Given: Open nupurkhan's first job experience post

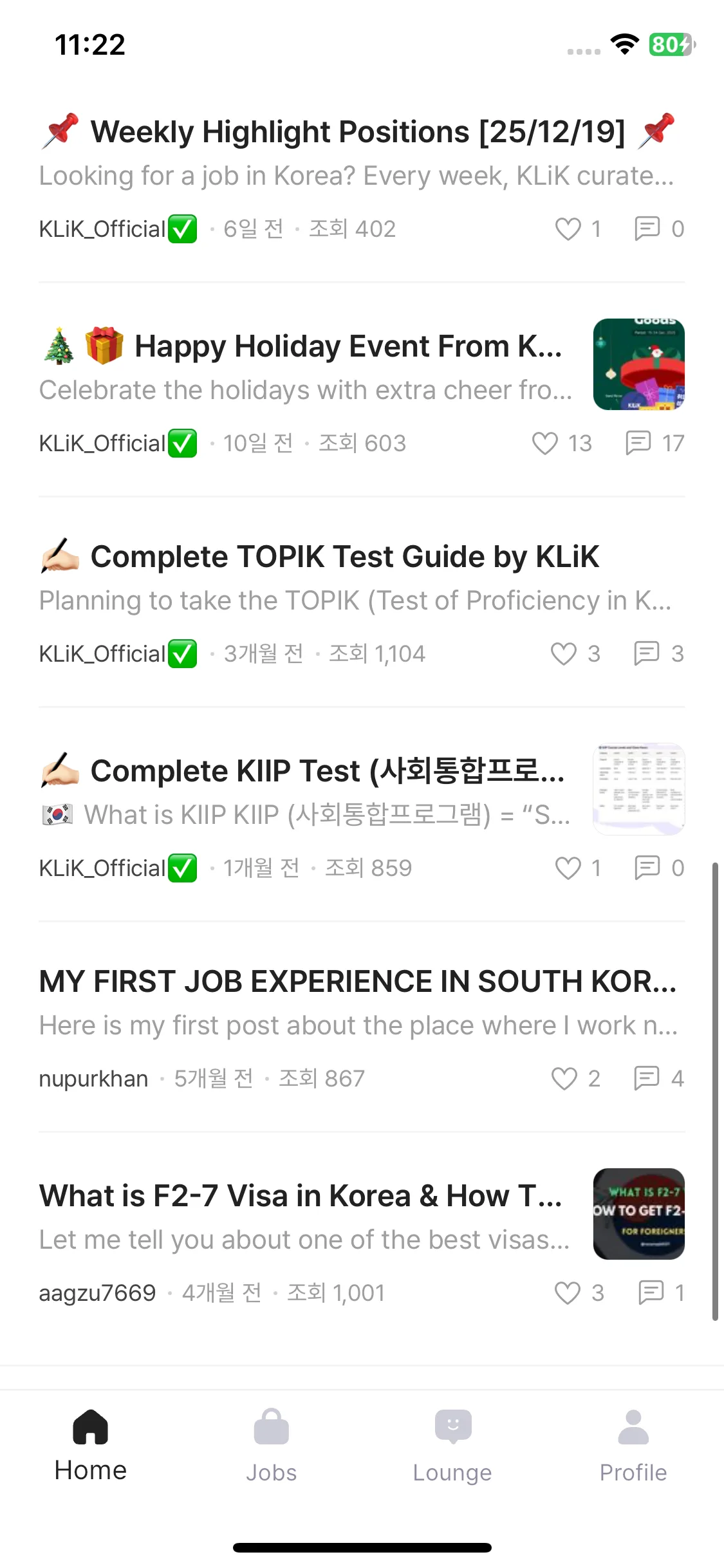Looking at the screenshot, I should (357, 982).
